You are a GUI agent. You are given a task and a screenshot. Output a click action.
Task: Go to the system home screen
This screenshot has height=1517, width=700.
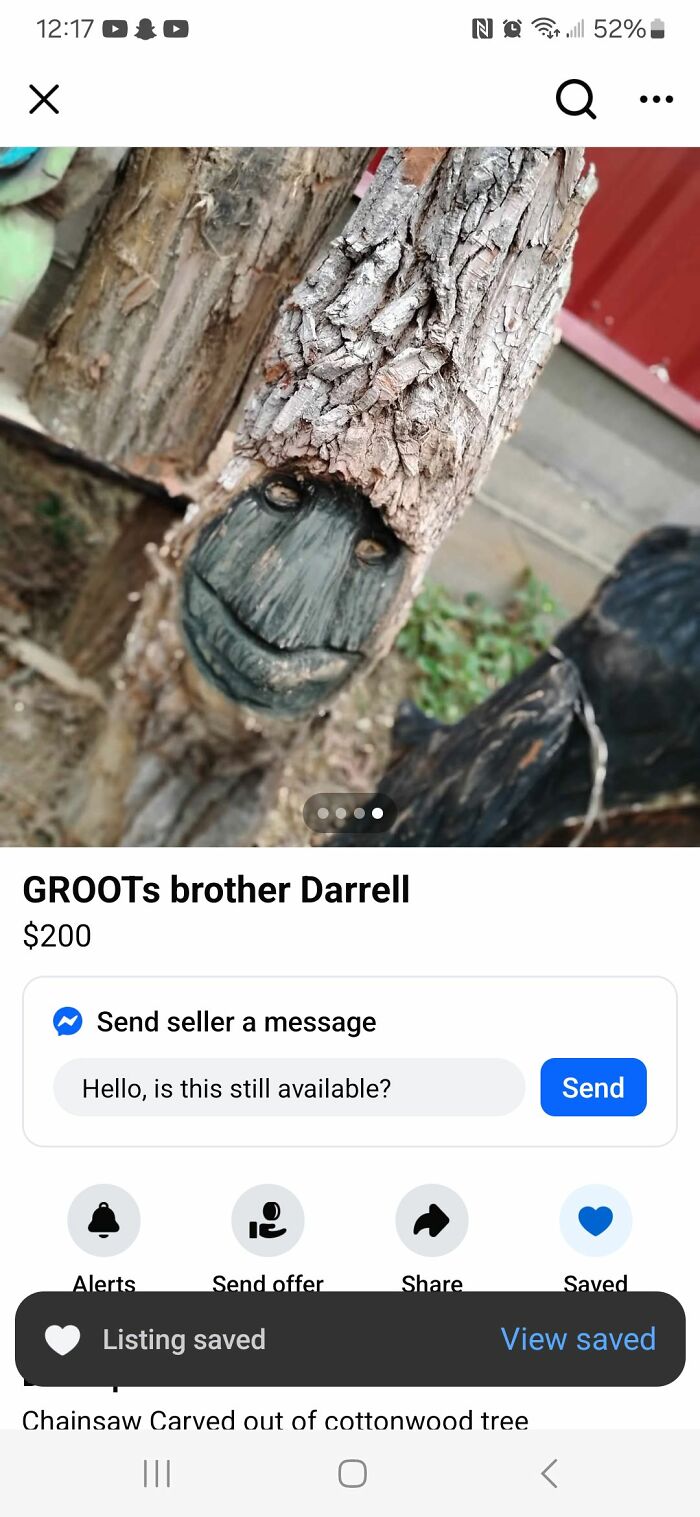click(x=352, y=1473)
